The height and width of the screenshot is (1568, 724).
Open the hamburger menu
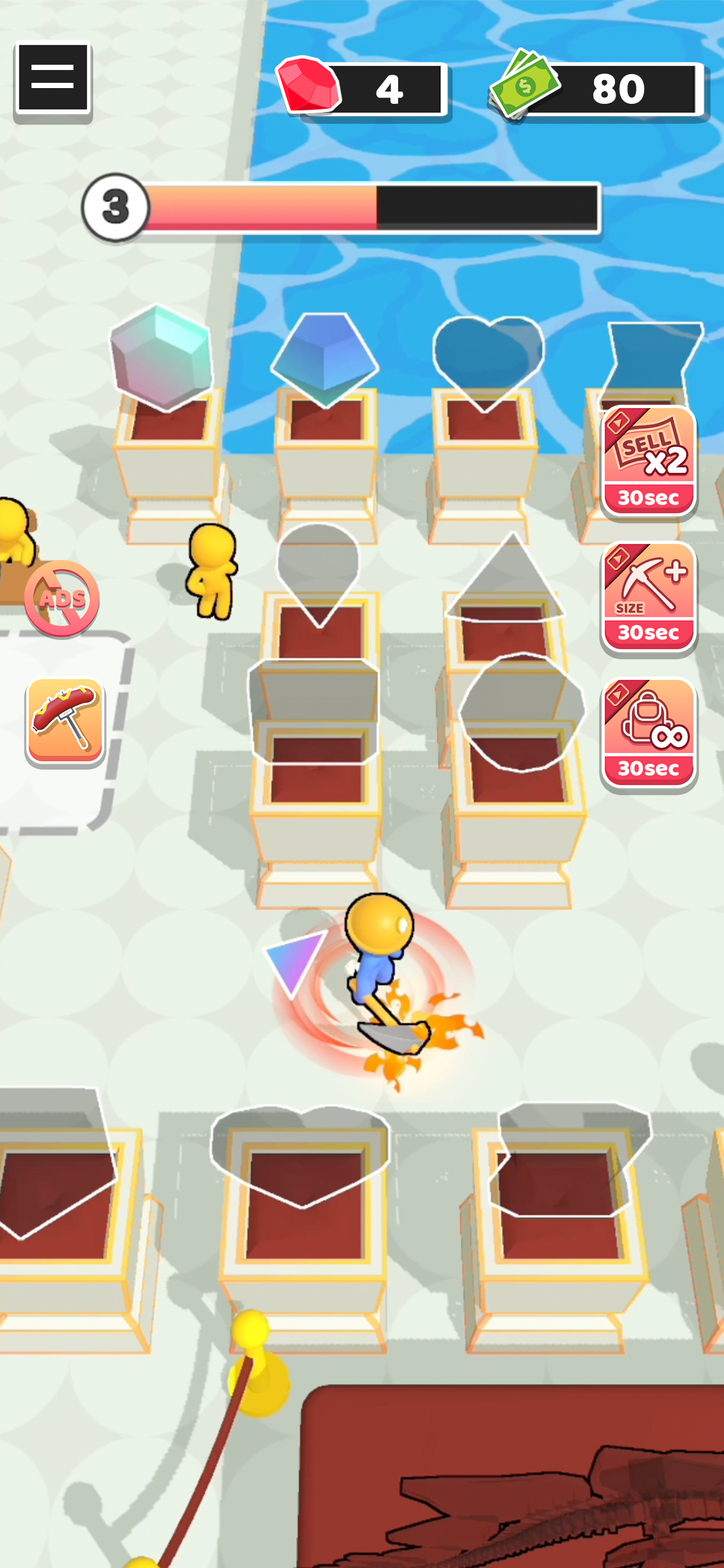[54, 78]
